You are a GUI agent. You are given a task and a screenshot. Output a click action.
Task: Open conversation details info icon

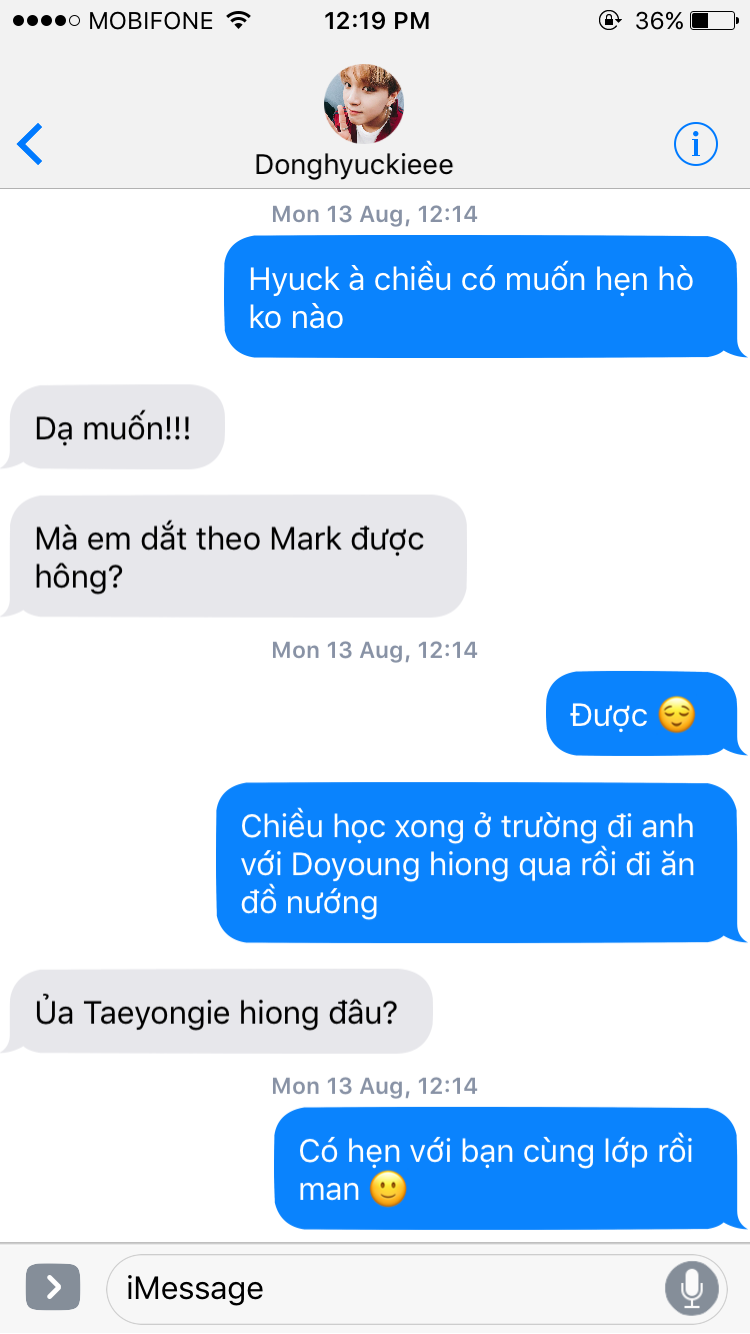click(x=696, y=145)
